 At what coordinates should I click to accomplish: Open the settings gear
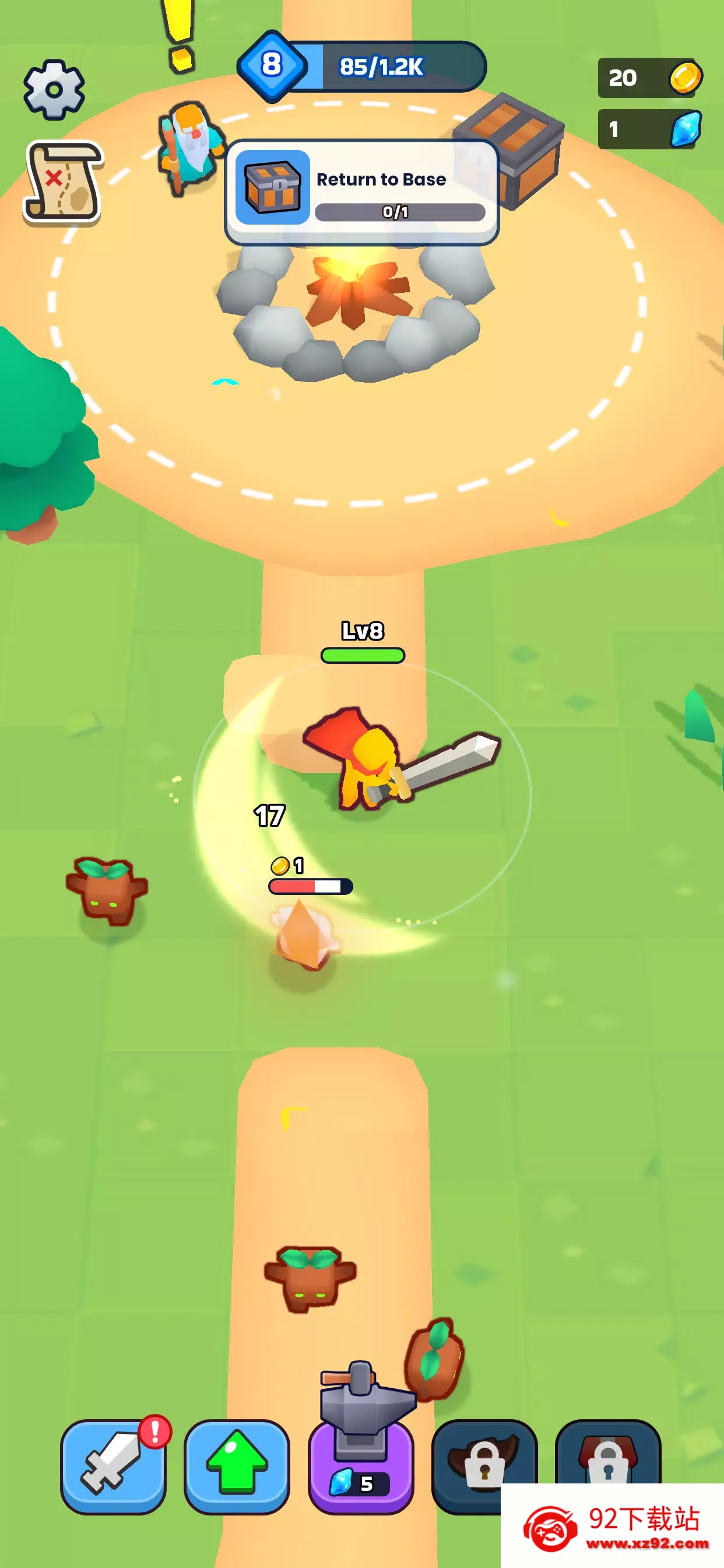54,90
